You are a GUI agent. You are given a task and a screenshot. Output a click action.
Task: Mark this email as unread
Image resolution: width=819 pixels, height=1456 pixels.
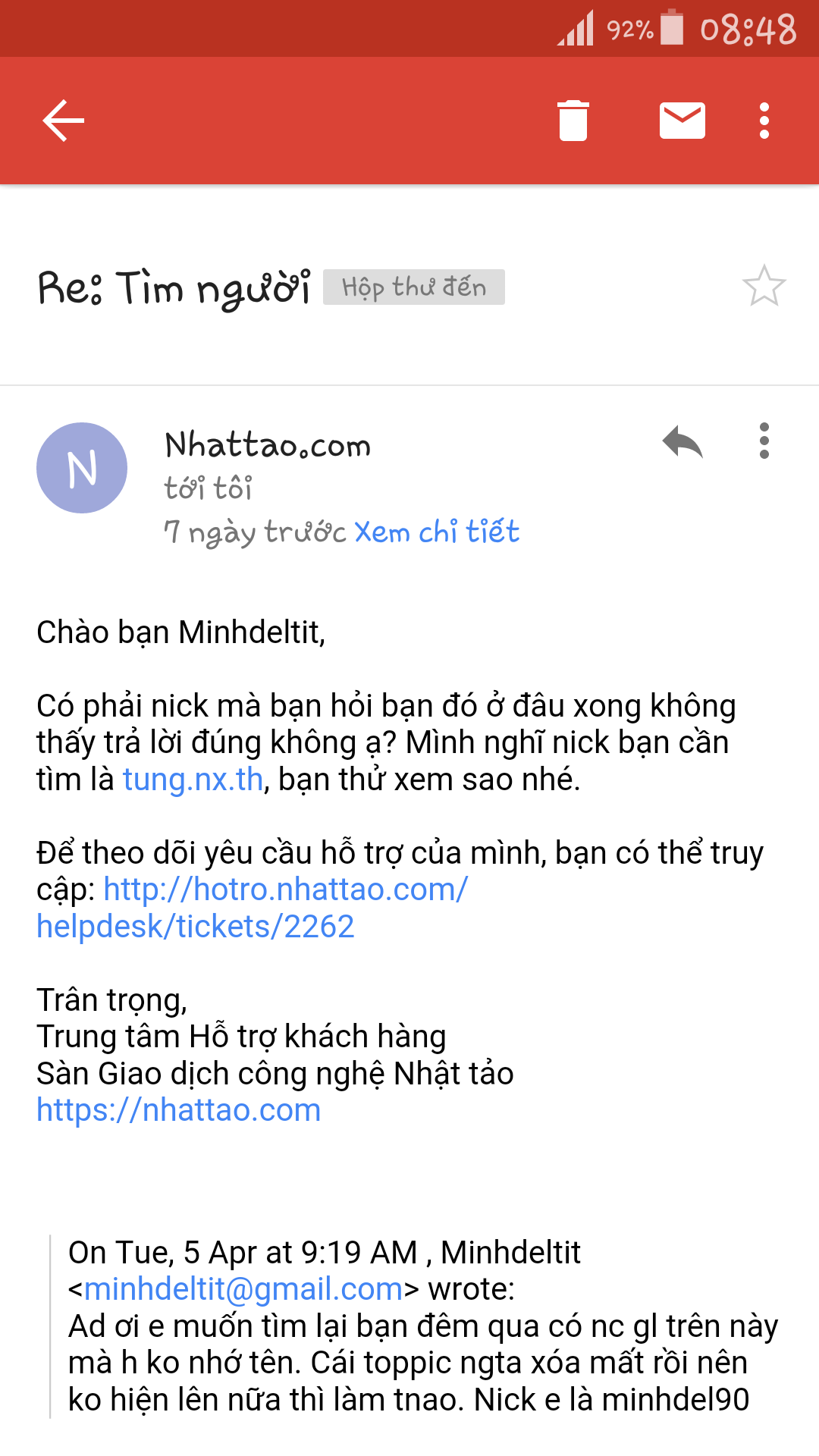tap(682, 121)
